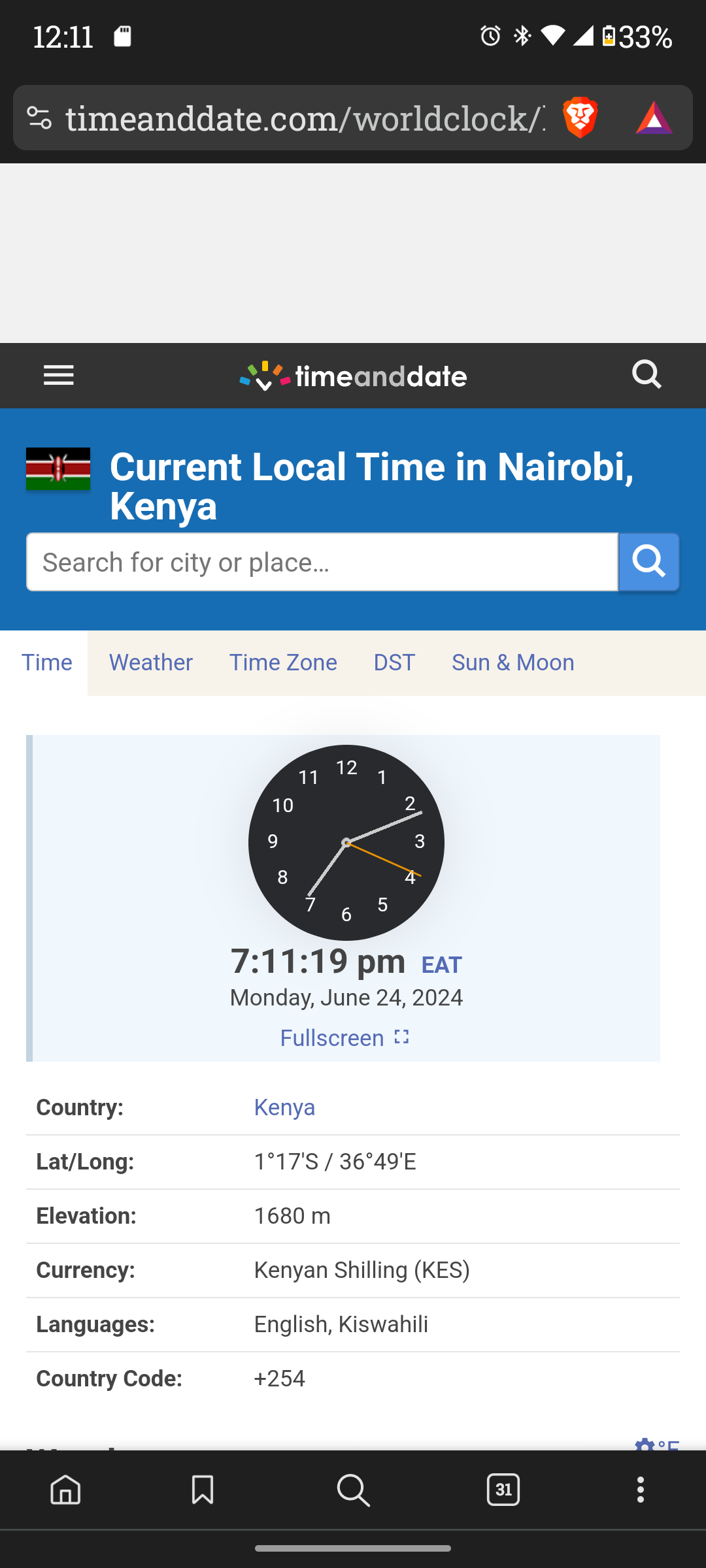Follow the Kenya country link
706x1568 pixels.
click(284, 1107)
